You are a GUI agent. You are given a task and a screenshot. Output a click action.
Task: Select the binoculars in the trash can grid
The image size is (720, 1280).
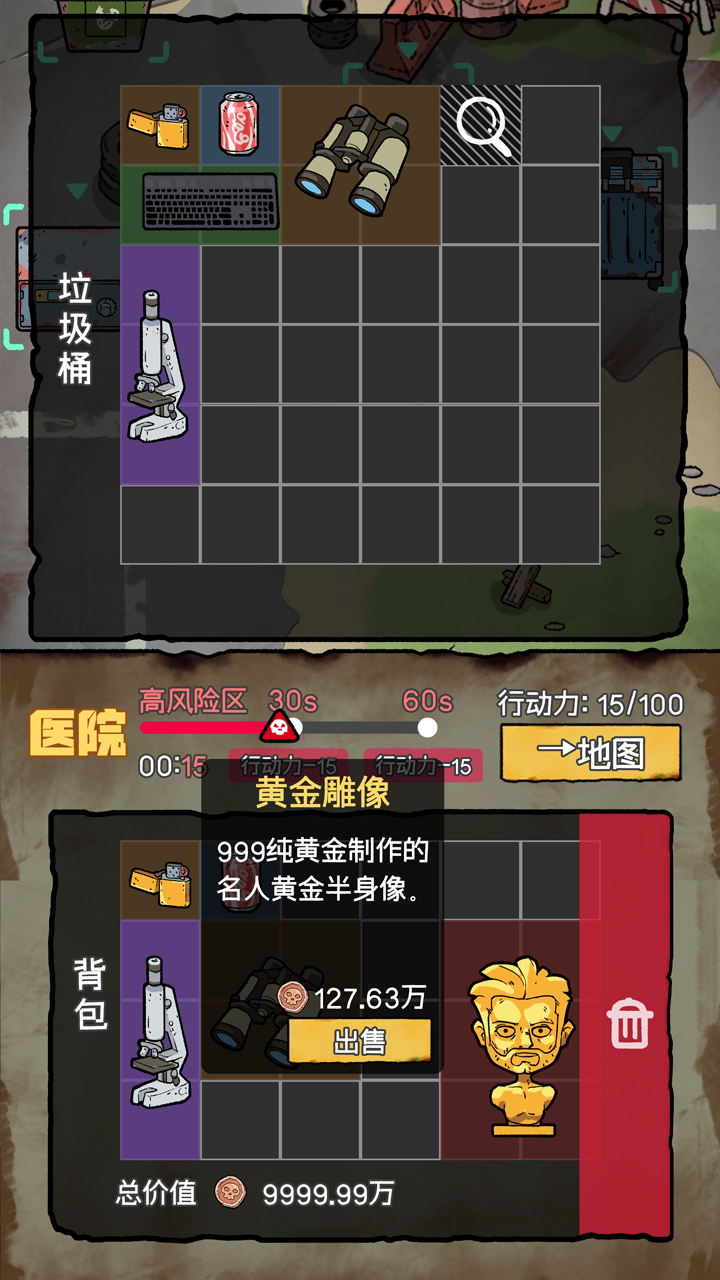click(x=360, y=165)
